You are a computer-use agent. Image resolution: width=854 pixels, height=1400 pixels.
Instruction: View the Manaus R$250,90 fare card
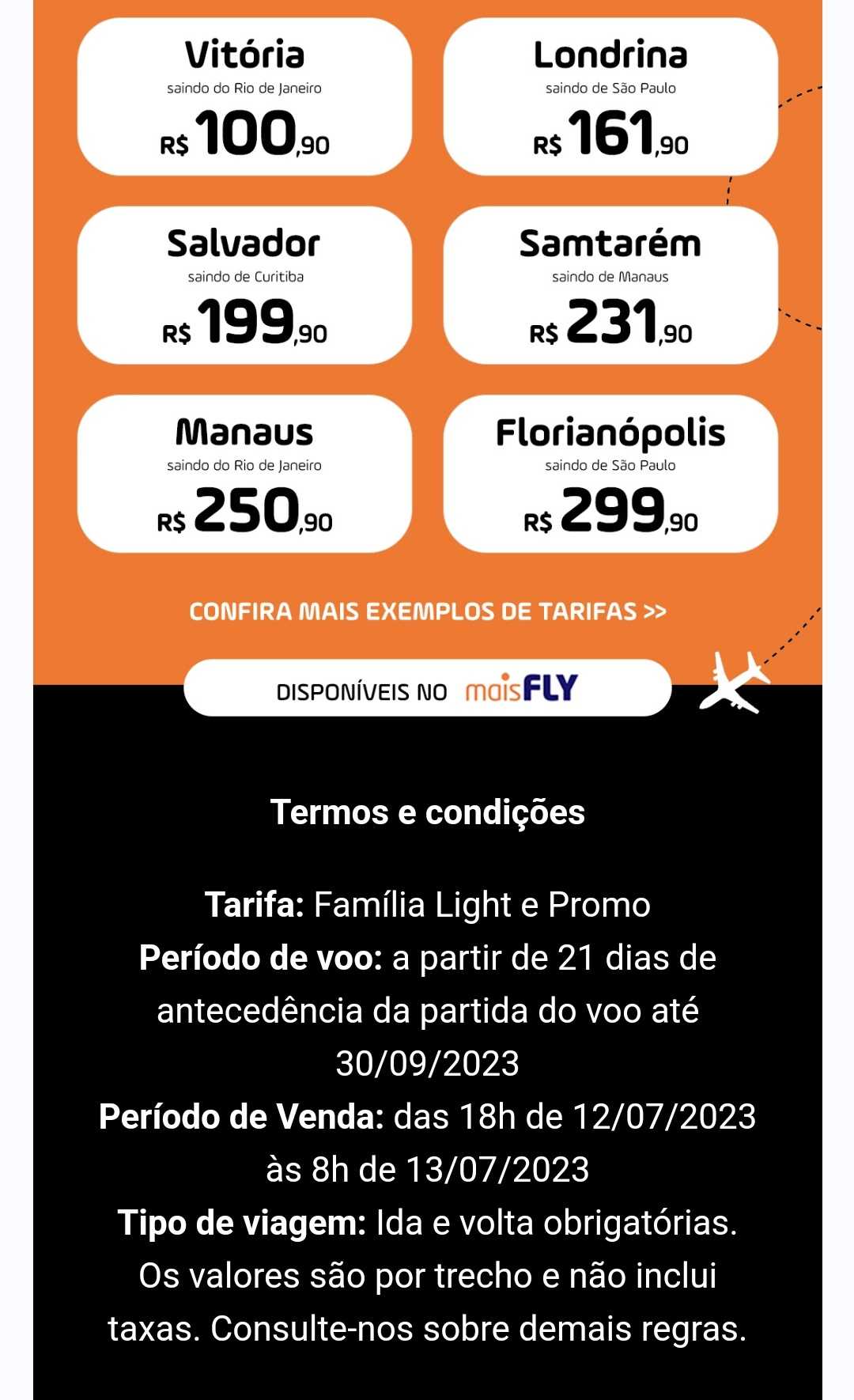(x=244, y=474)
